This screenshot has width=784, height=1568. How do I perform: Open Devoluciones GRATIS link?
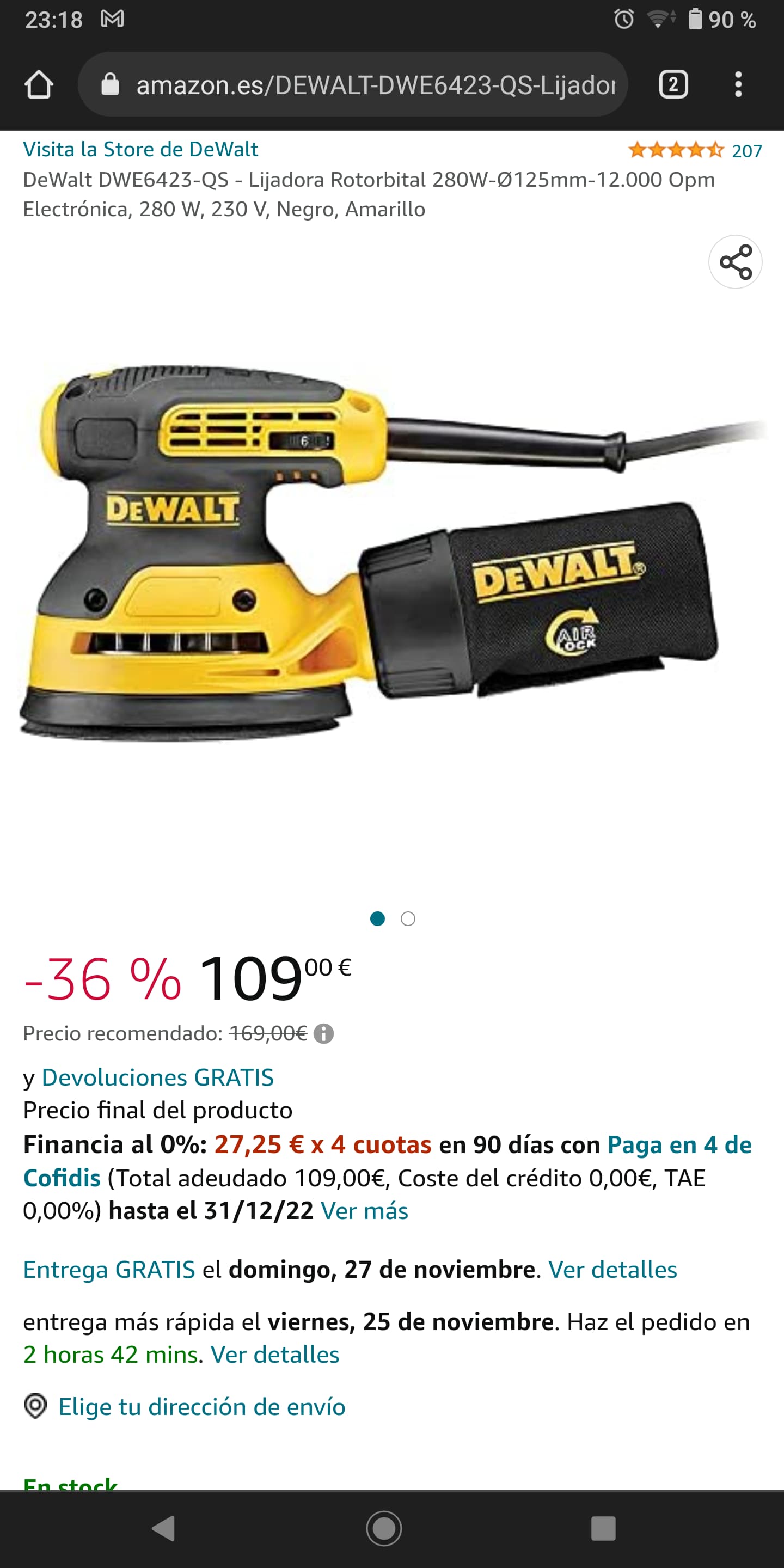point(158,1077)
